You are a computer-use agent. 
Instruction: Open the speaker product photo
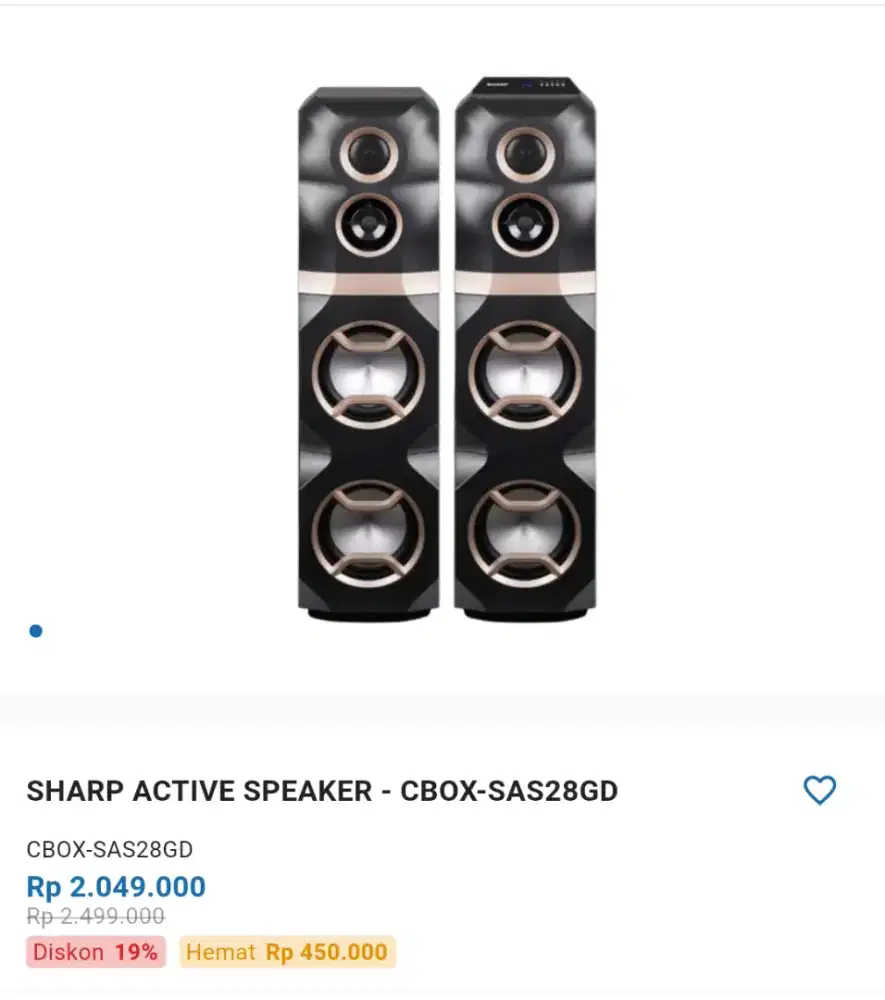[447, 350]
